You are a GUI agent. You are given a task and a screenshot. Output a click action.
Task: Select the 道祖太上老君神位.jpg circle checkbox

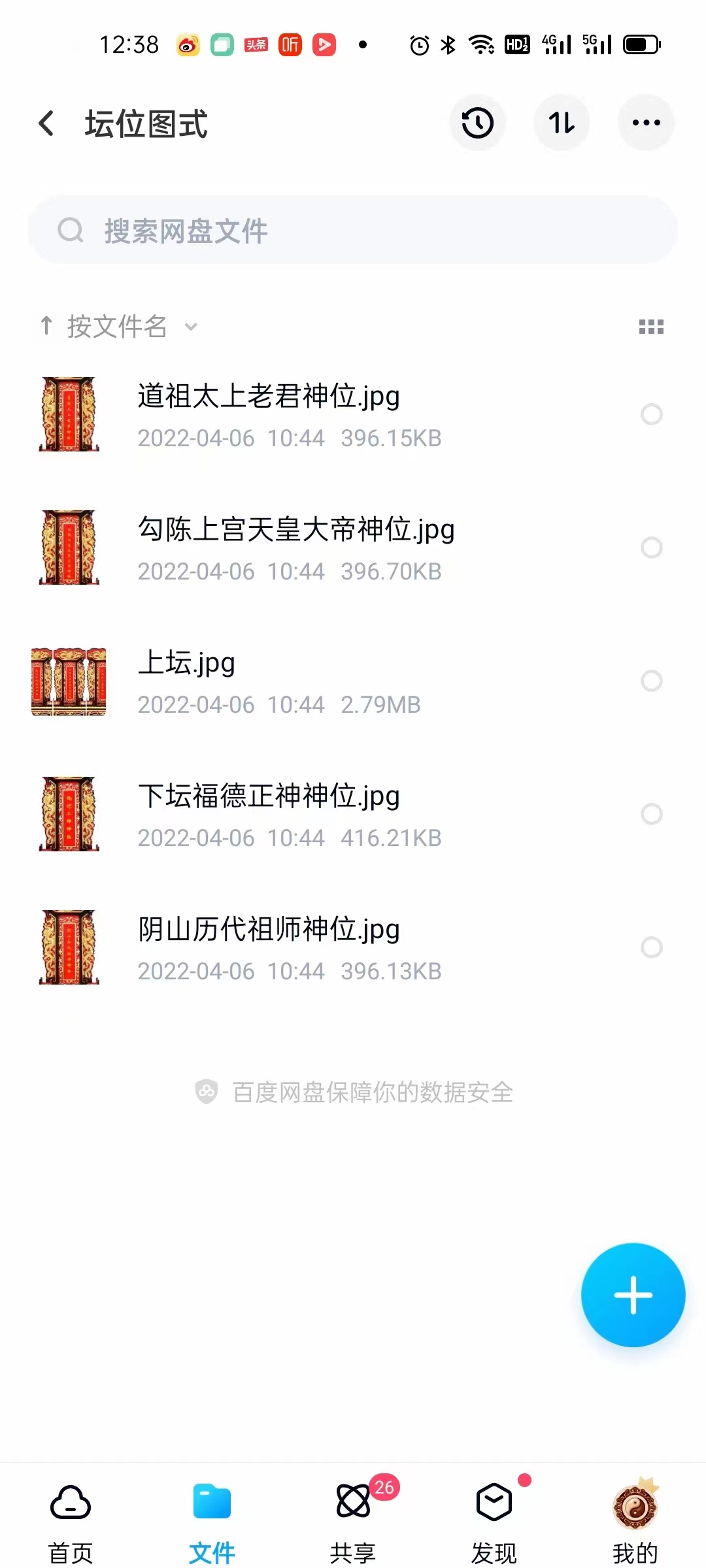click(652, 415)
